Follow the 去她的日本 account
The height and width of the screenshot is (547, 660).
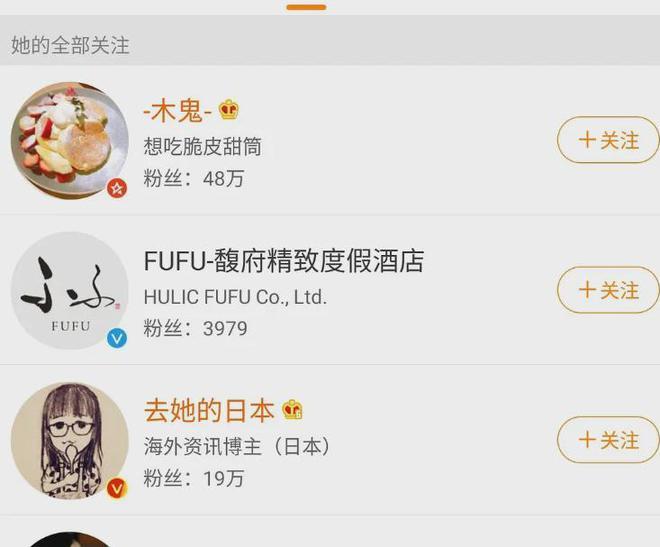click(607, 440)
